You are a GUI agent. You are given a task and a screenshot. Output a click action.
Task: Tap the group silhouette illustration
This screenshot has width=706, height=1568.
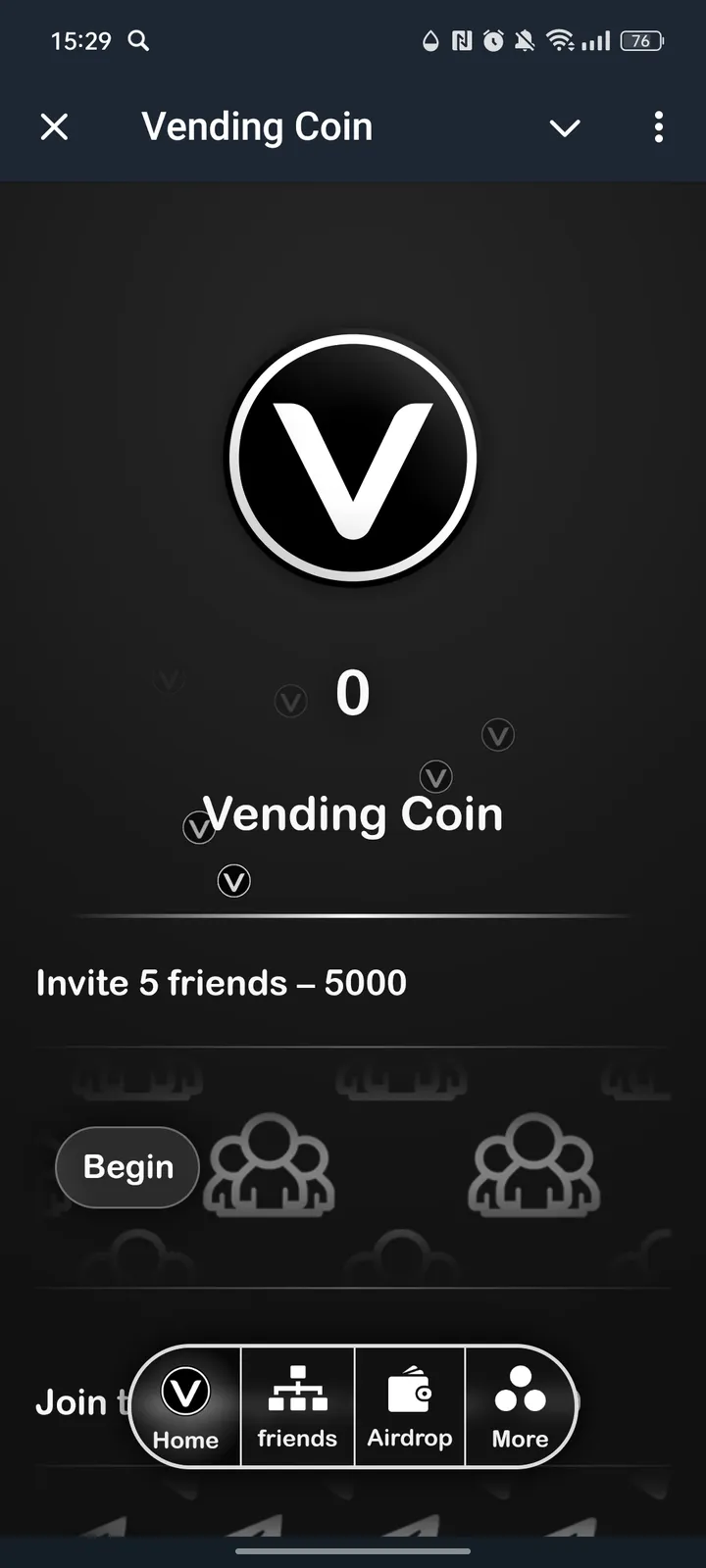[271, 1166]
